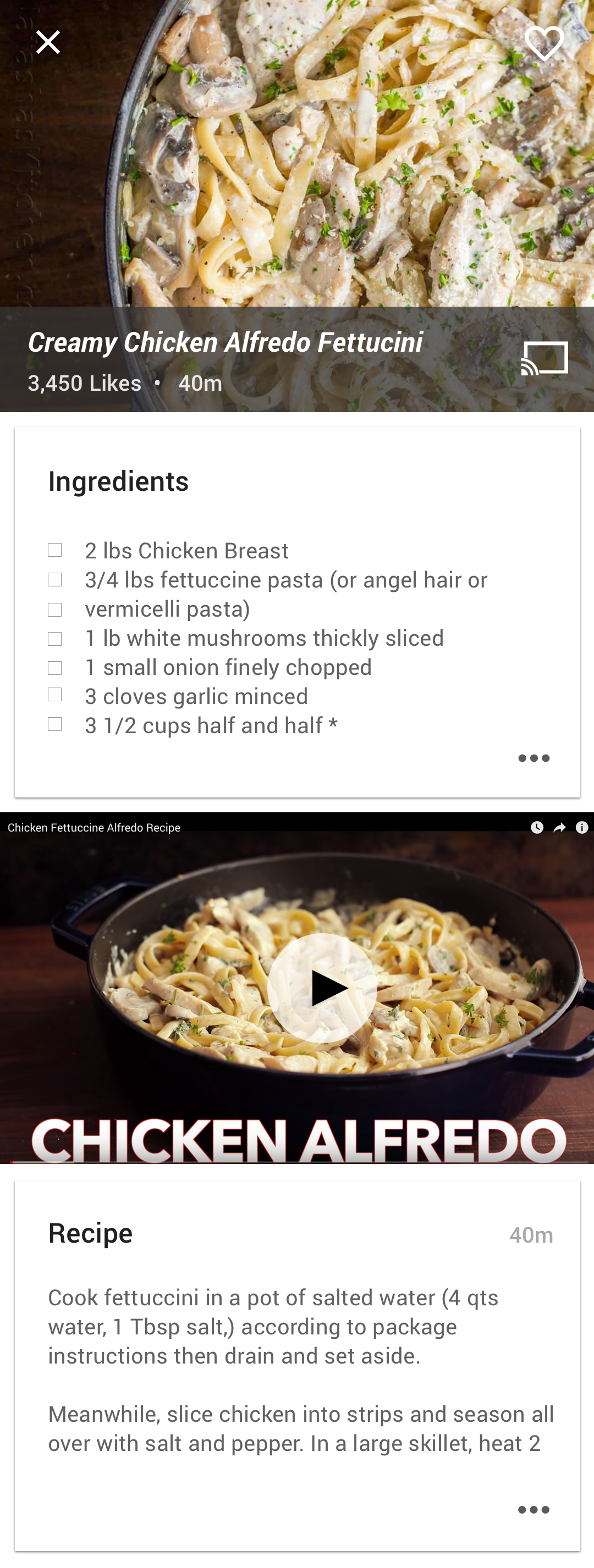Share the Chicken Fettuccine Alfredo video
The width and height of the screenshot is (594, 1568).
[559, 827]
